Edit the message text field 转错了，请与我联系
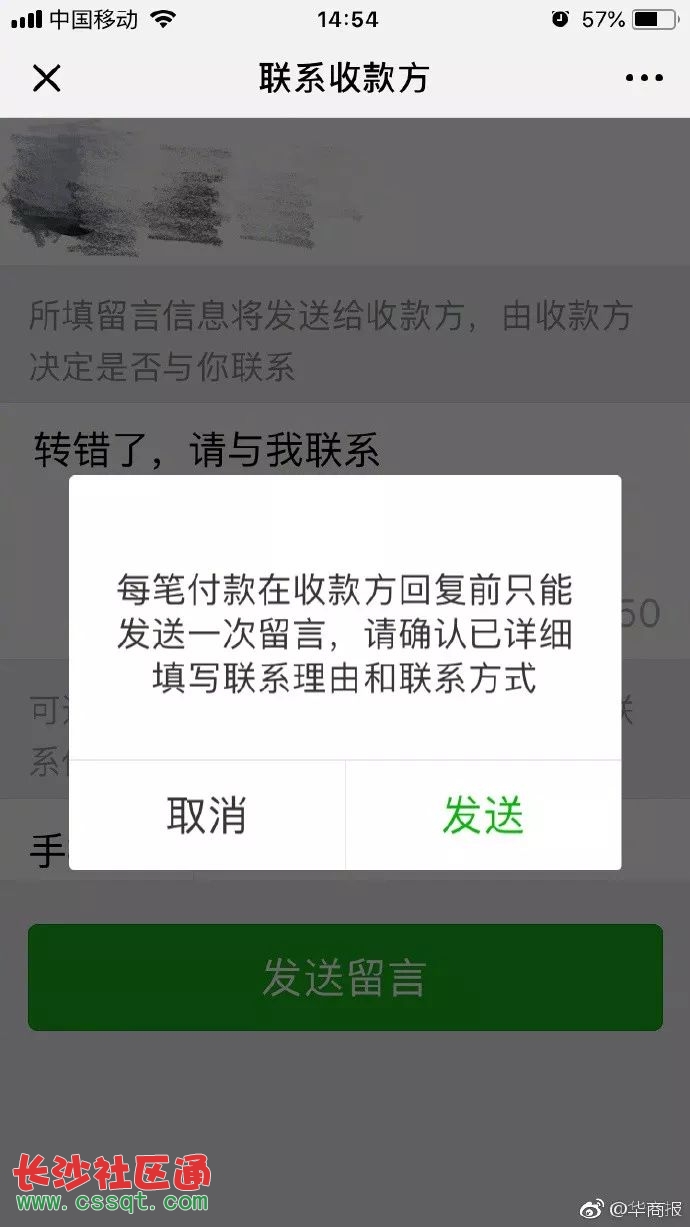Image resolution: width=690 pixels, height=1227 pixels. pyautogui.click(x=207, y=451)
